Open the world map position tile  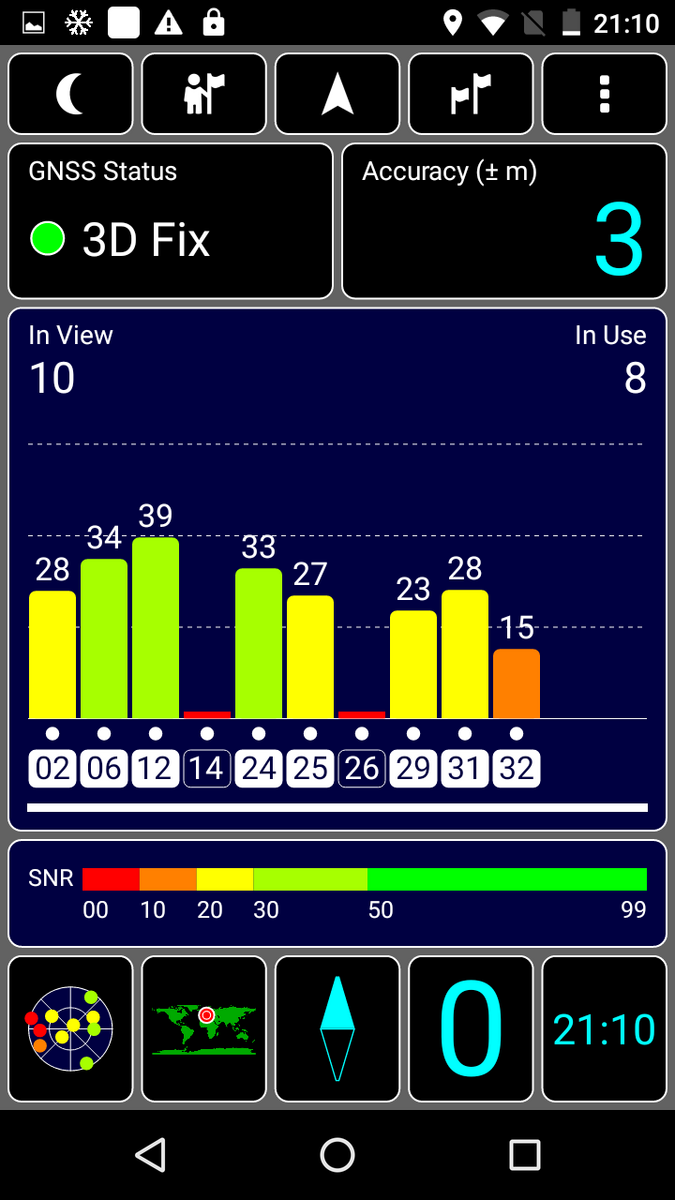pyautogui.click(x=204, y=1029)
